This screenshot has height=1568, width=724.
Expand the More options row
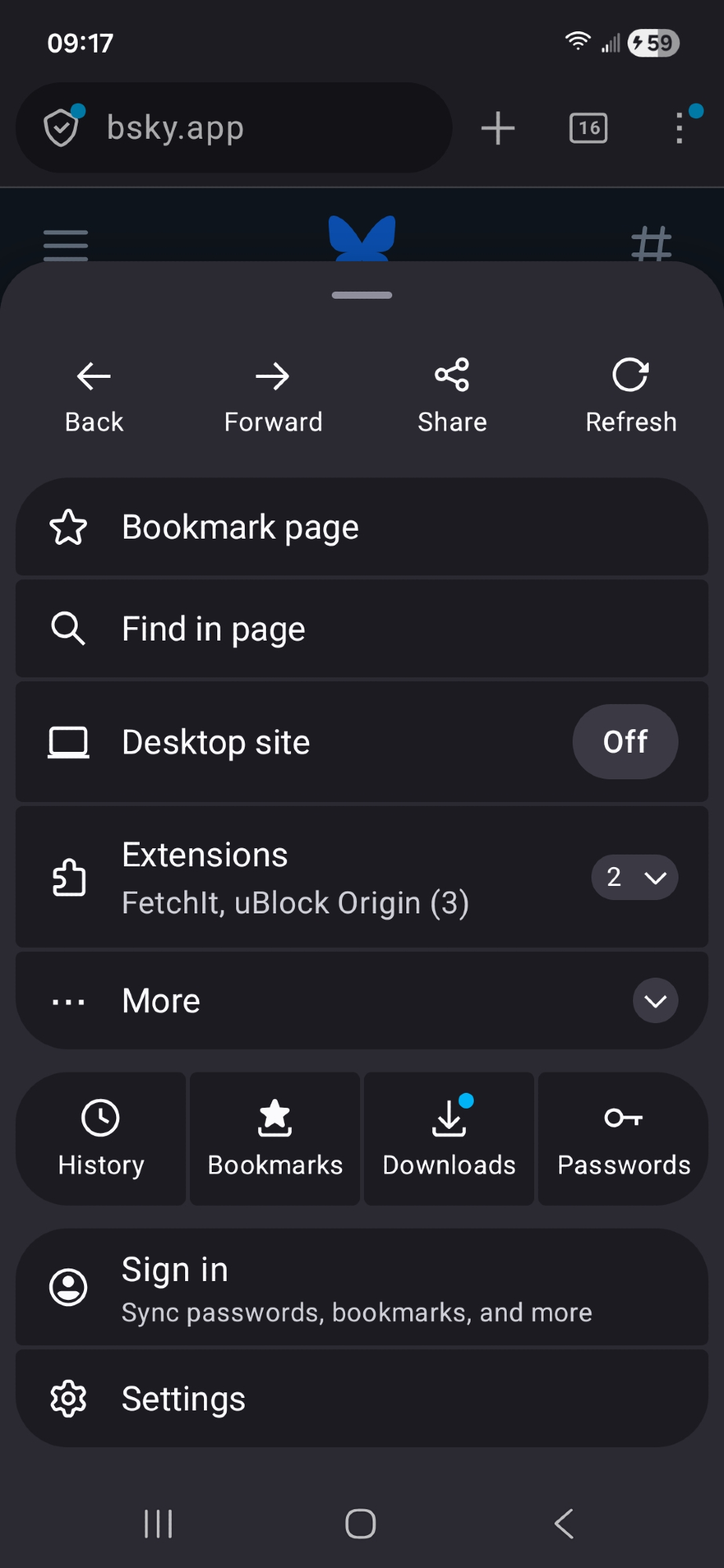(655, 1000)
